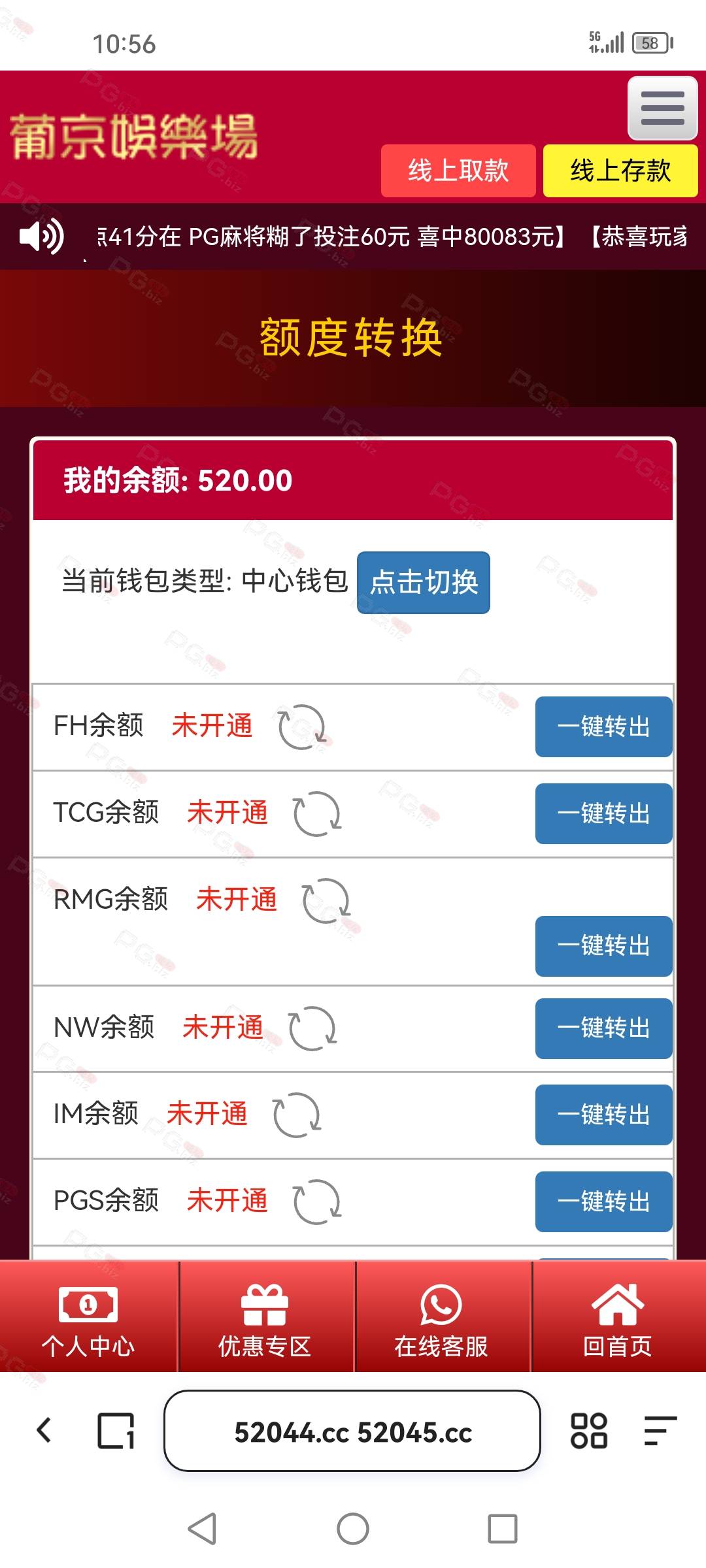706x1568 pixels.
Task: Transfer out PGS balance
Action: tap(603, 1201)
